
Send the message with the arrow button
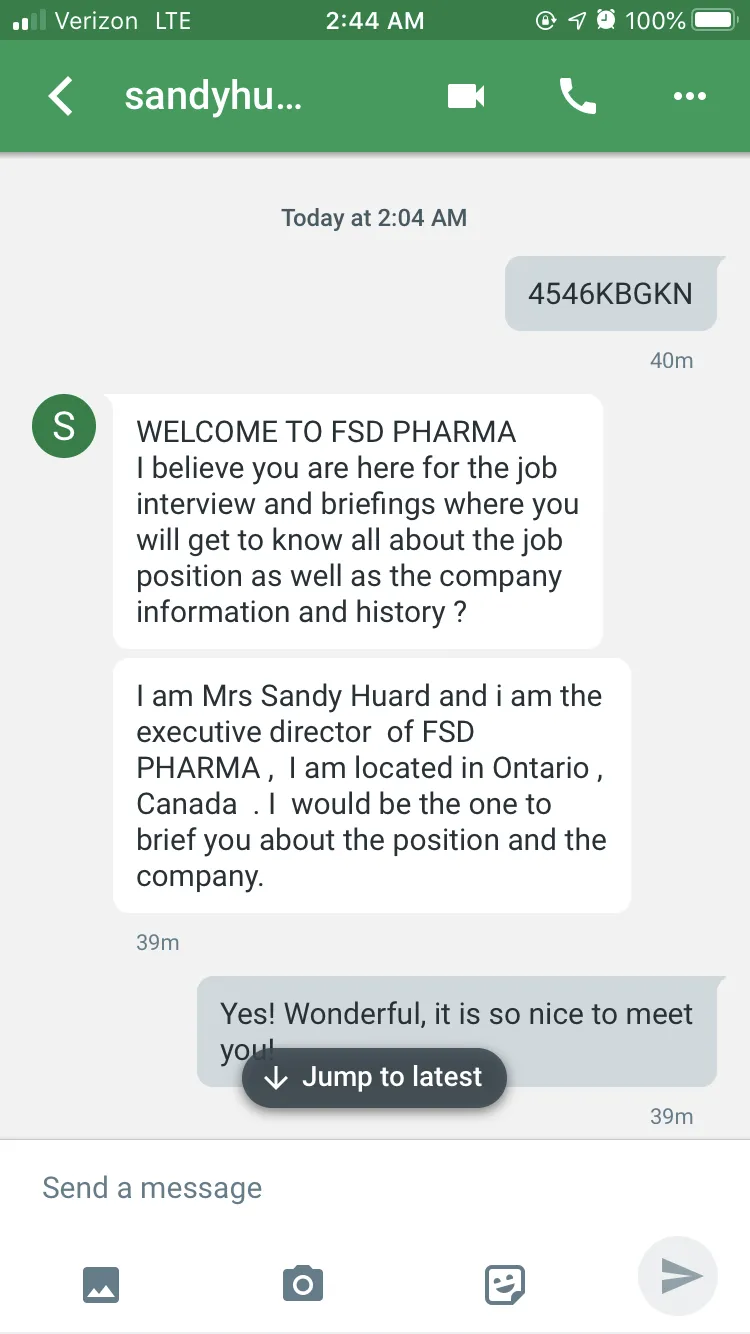coord(678,1276)
